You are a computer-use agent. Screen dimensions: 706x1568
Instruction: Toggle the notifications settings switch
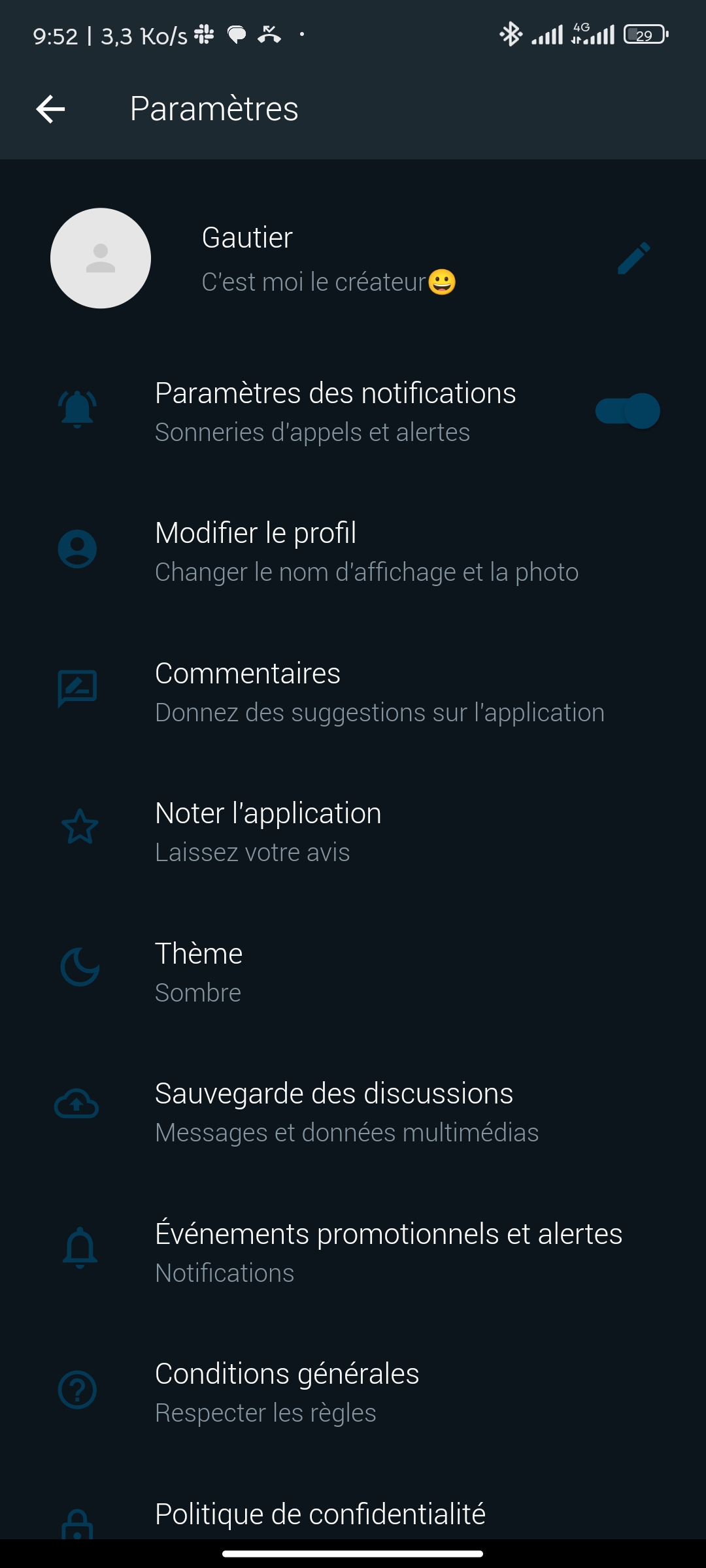628,411
